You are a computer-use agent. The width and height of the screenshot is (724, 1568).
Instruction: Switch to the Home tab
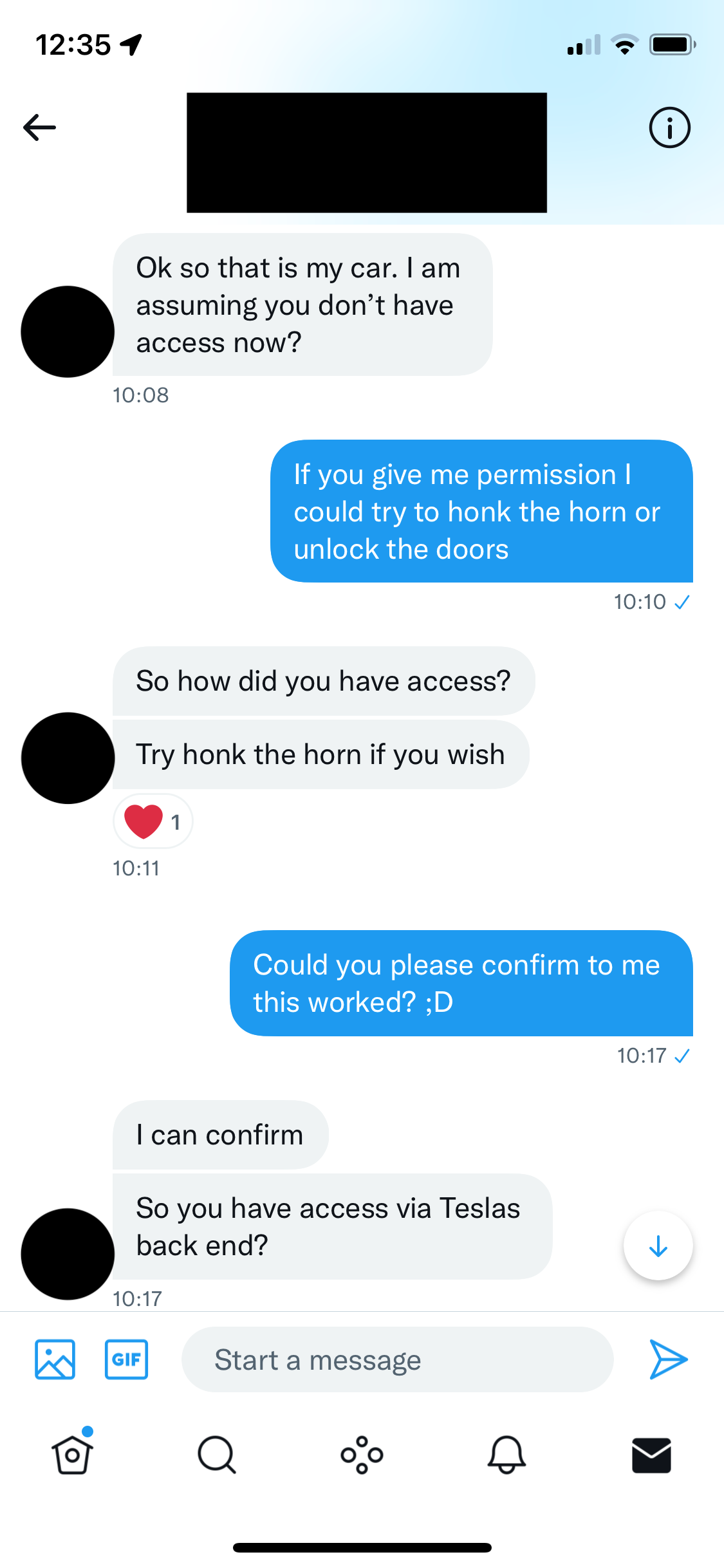[x=72, y=1454]
